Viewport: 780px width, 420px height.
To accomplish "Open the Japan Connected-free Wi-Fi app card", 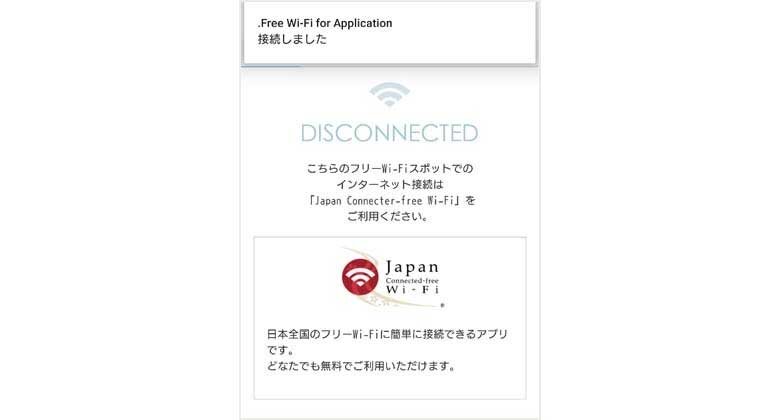I will coord(390,318).
